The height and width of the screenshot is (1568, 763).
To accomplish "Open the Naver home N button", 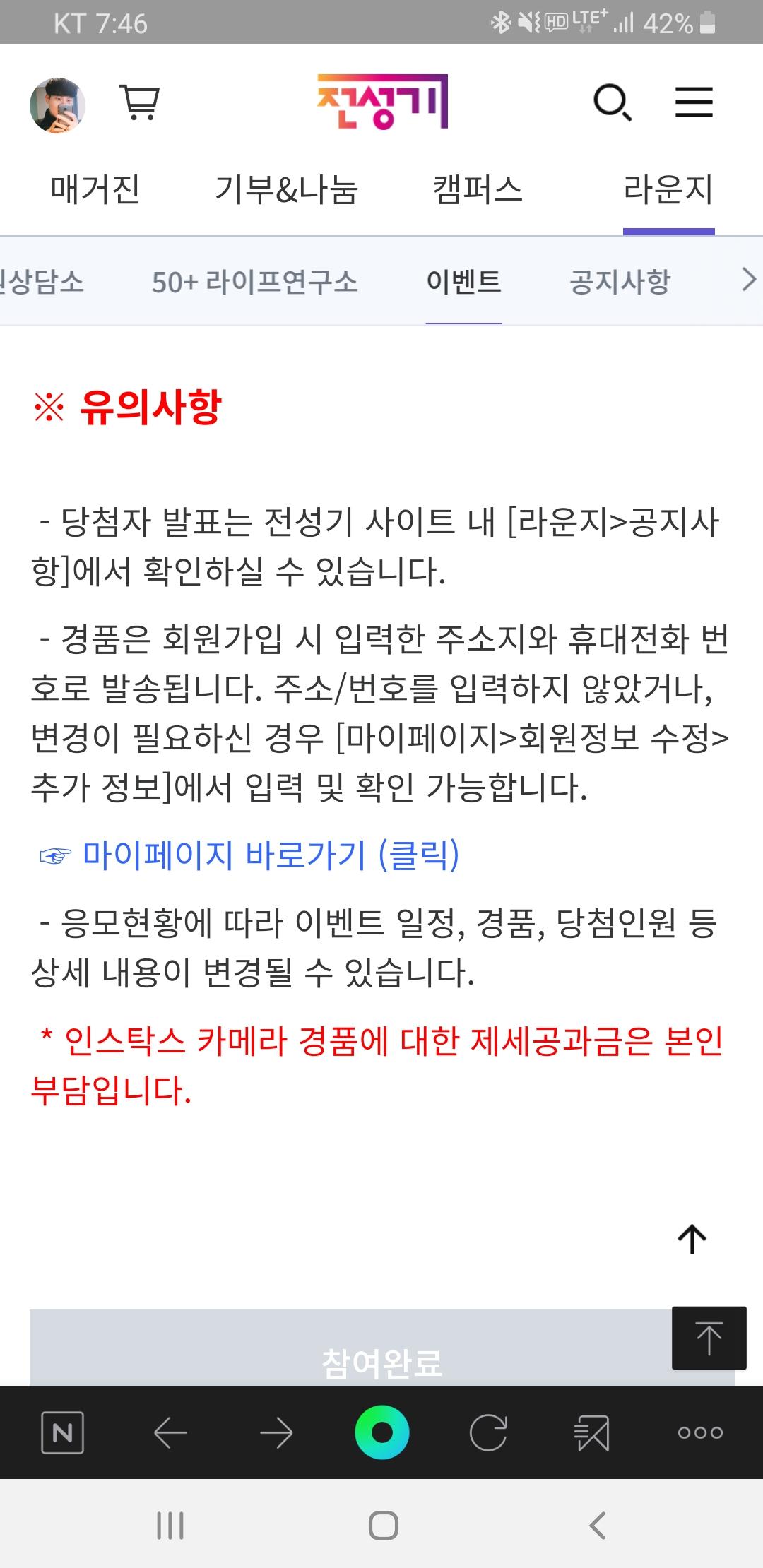I will [63, 1432].
